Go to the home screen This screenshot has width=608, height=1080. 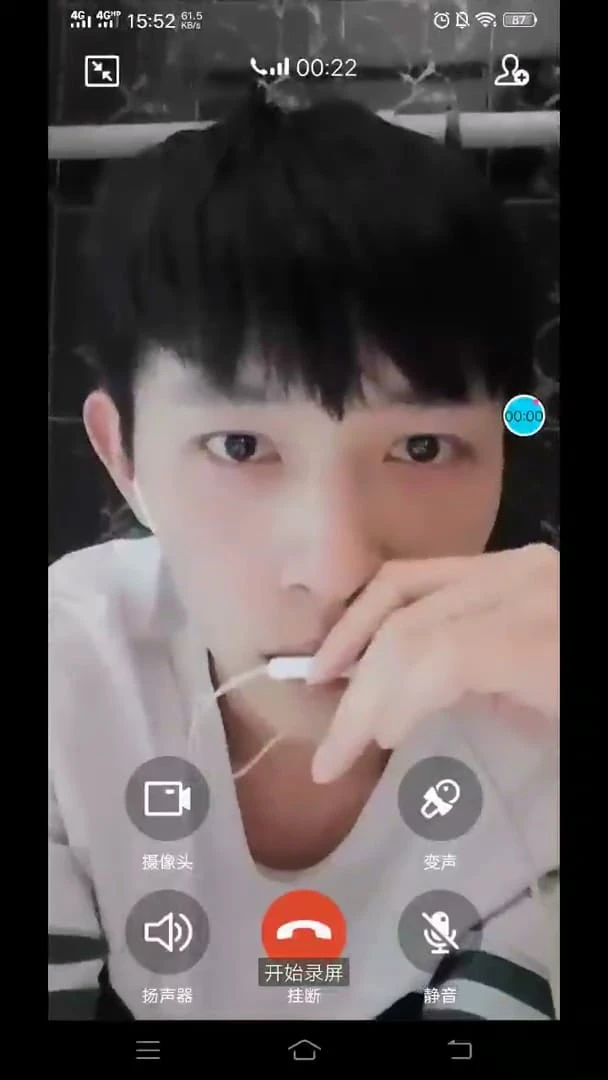[x=304, y=1049]
